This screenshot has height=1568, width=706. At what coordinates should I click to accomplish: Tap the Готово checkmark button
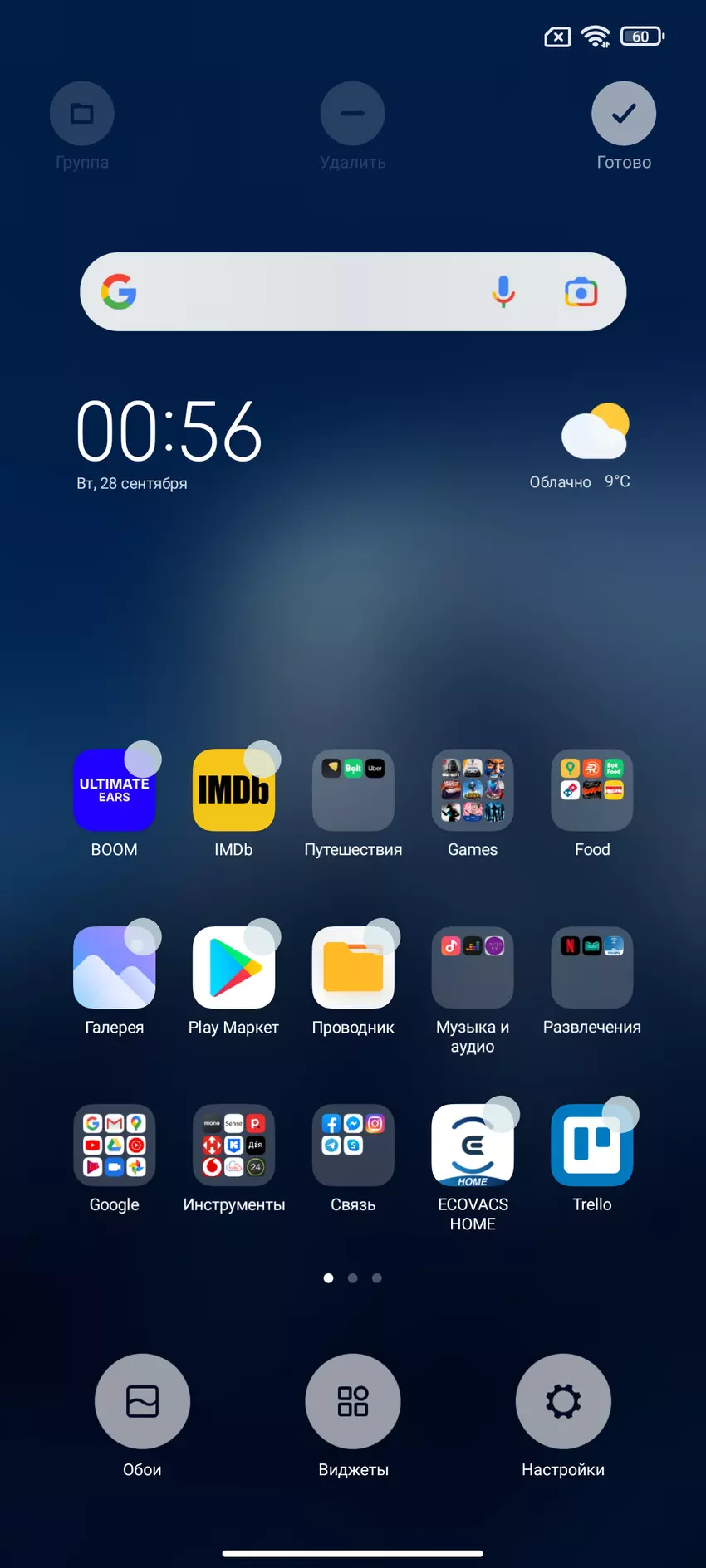pos(624,114)
